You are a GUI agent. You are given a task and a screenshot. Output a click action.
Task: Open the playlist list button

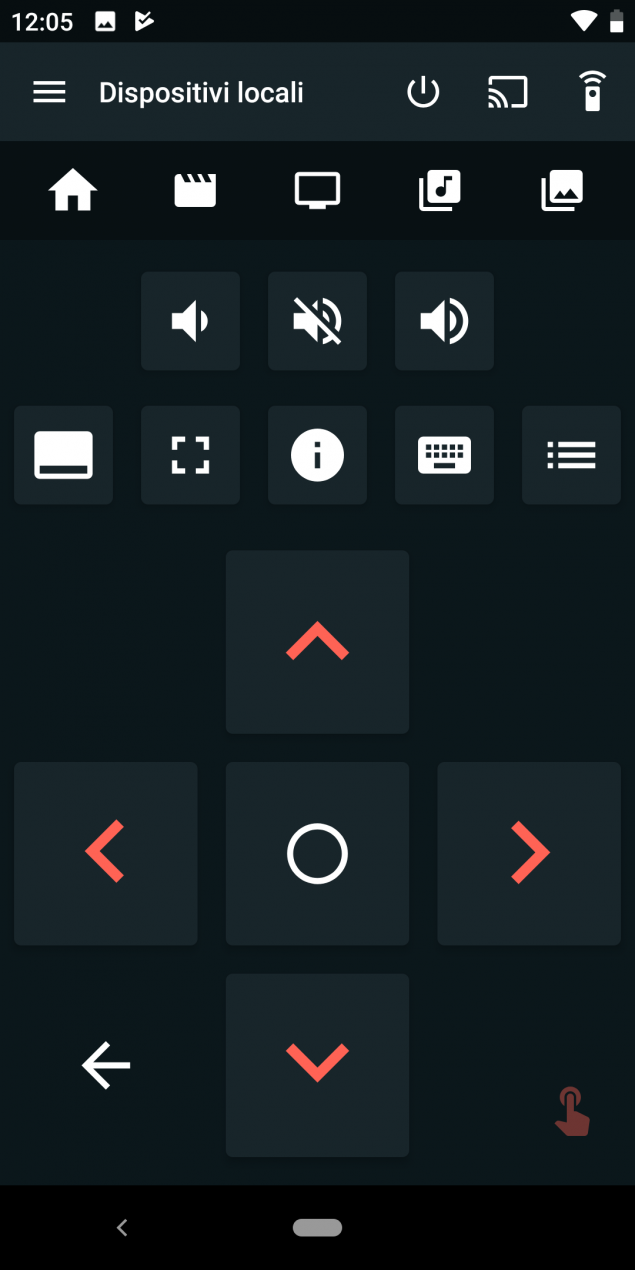coord(571,455)
